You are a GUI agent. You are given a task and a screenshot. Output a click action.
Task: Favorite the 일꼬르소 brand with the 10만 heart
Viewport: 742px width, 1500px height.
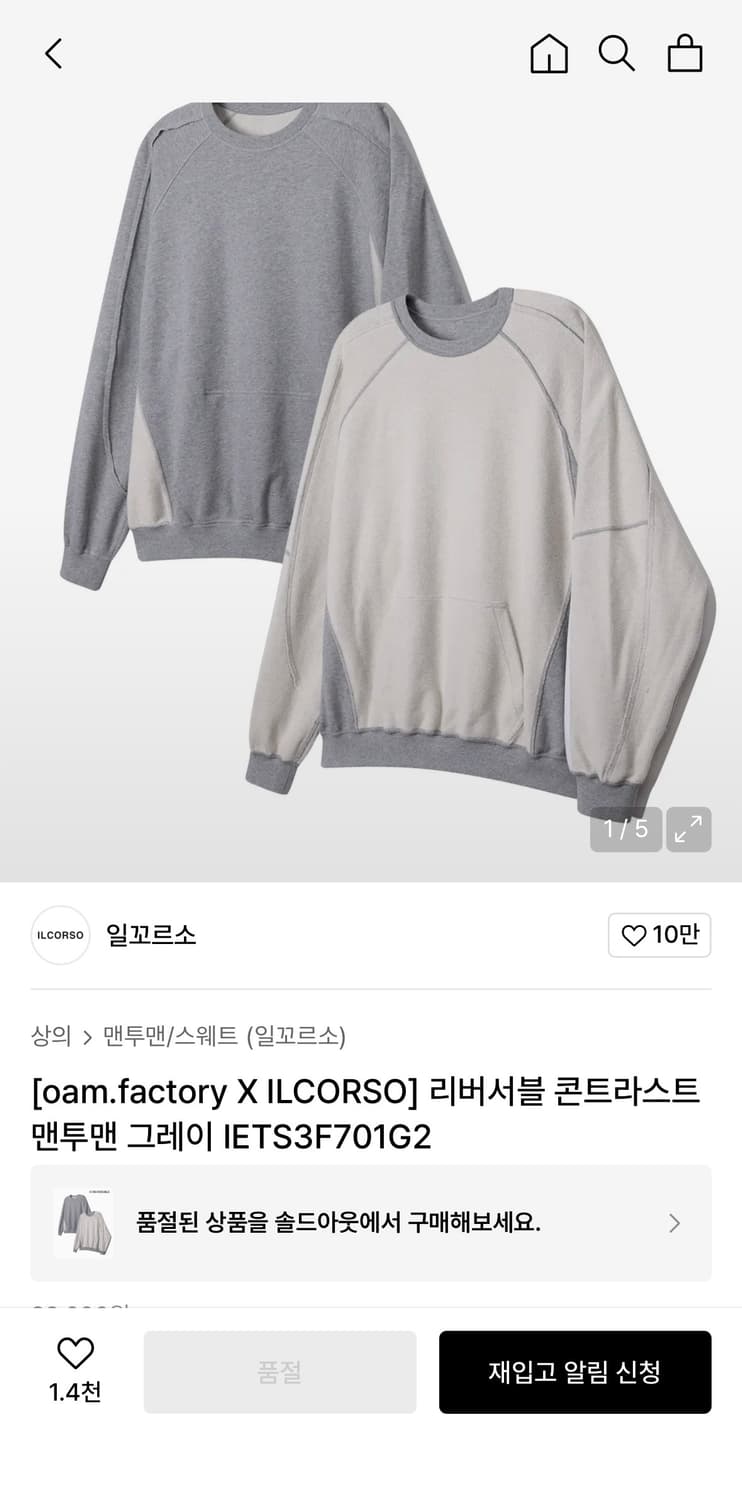[x=659, y=935]
